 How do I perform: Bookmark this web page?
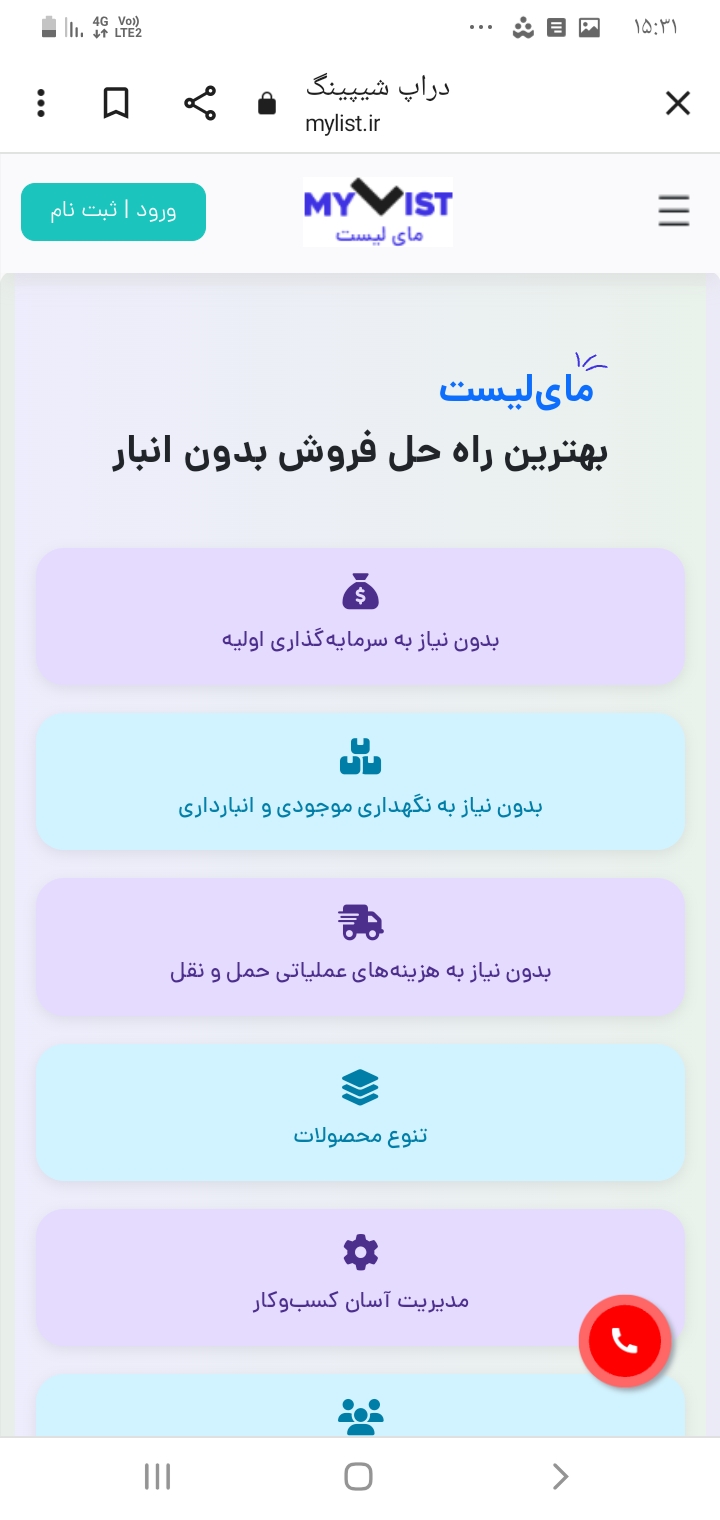116,103
